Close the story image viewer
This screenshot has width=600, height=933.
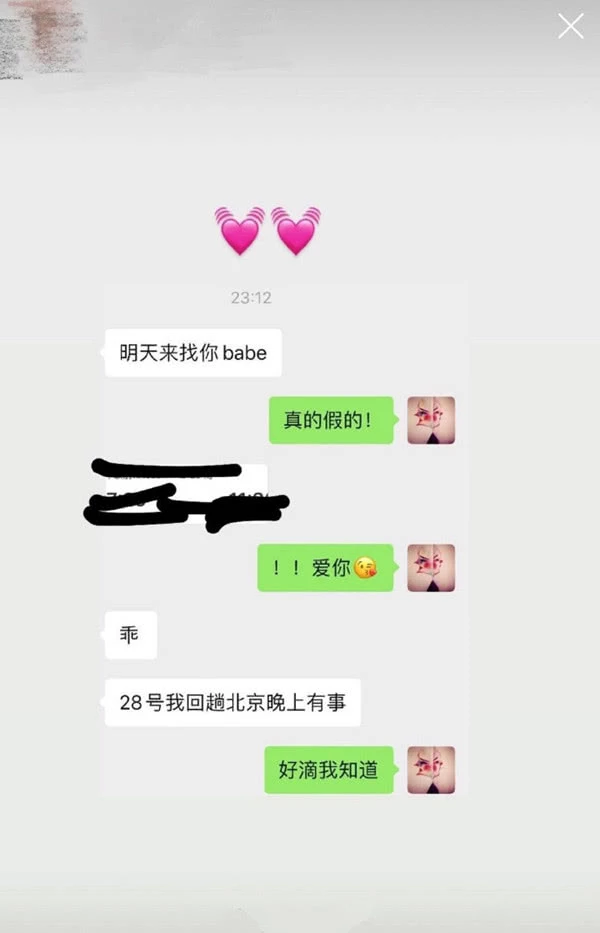[570, 26]
